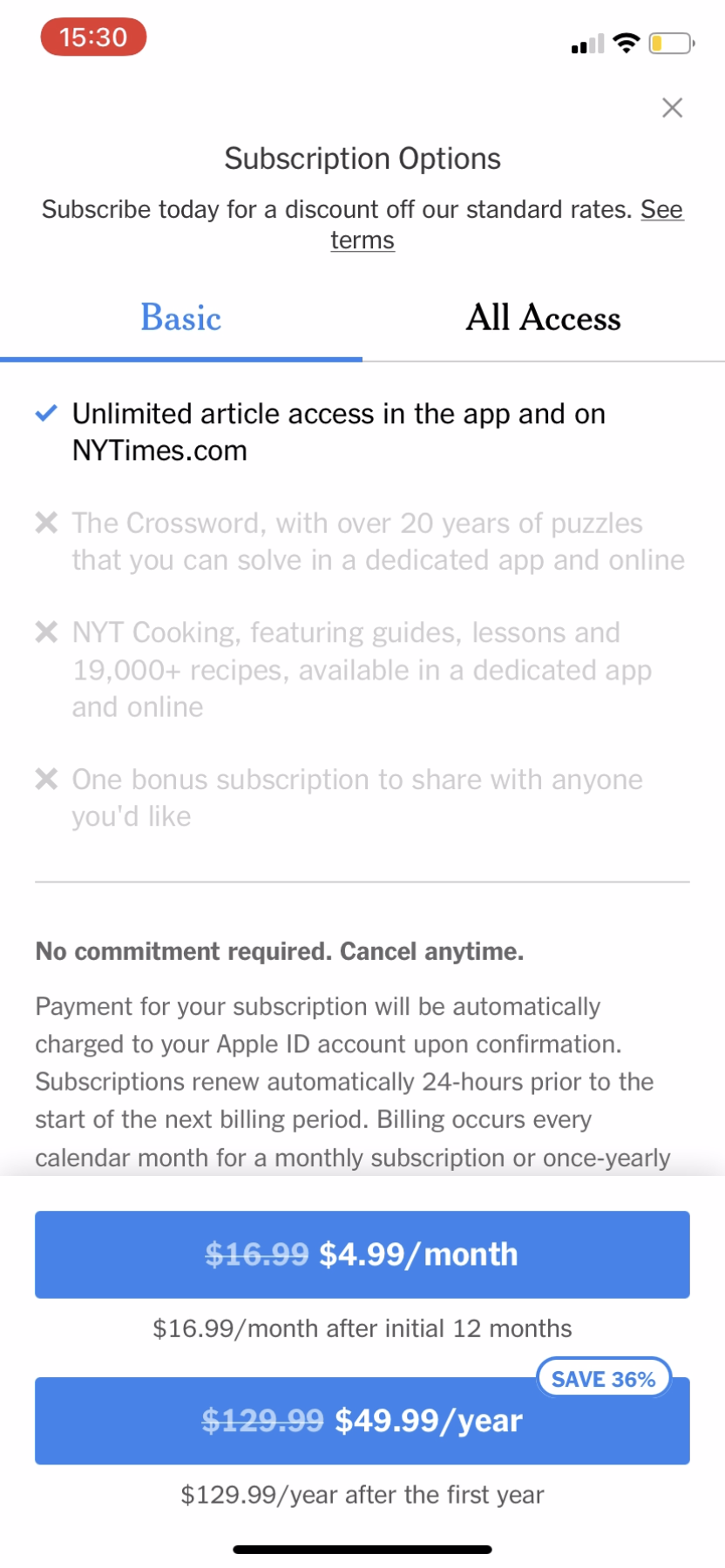Screen dimensions: 725x1568
Task: Dismiss the Subscription Options sheet
Action: [x=672, y=108]
